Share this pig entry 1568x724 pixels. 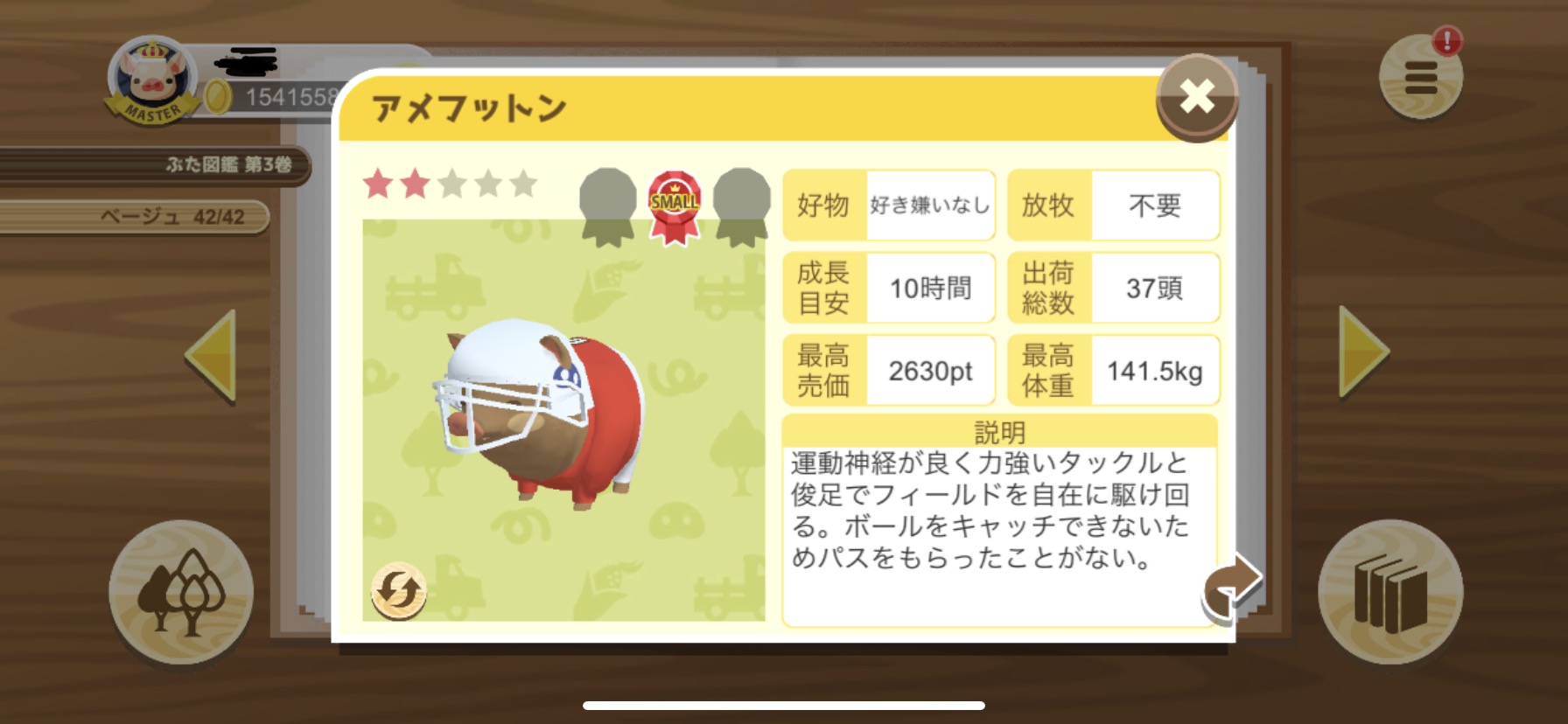pyautogui.click(x=1231, y=588)
